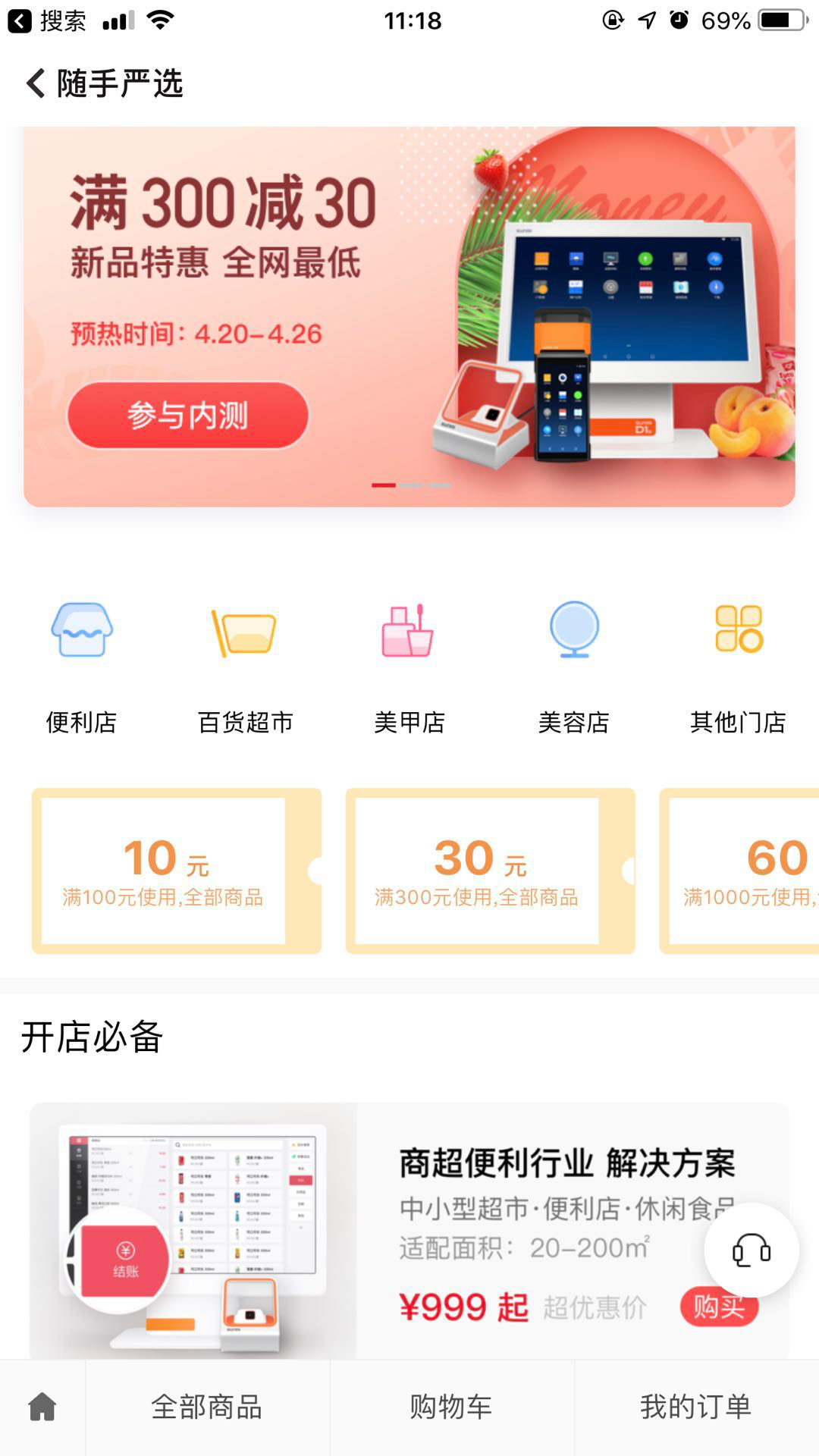Tap the 参与内测 button on banner
The height and width of the screenshot is (1456, 819).
point(188,416)
